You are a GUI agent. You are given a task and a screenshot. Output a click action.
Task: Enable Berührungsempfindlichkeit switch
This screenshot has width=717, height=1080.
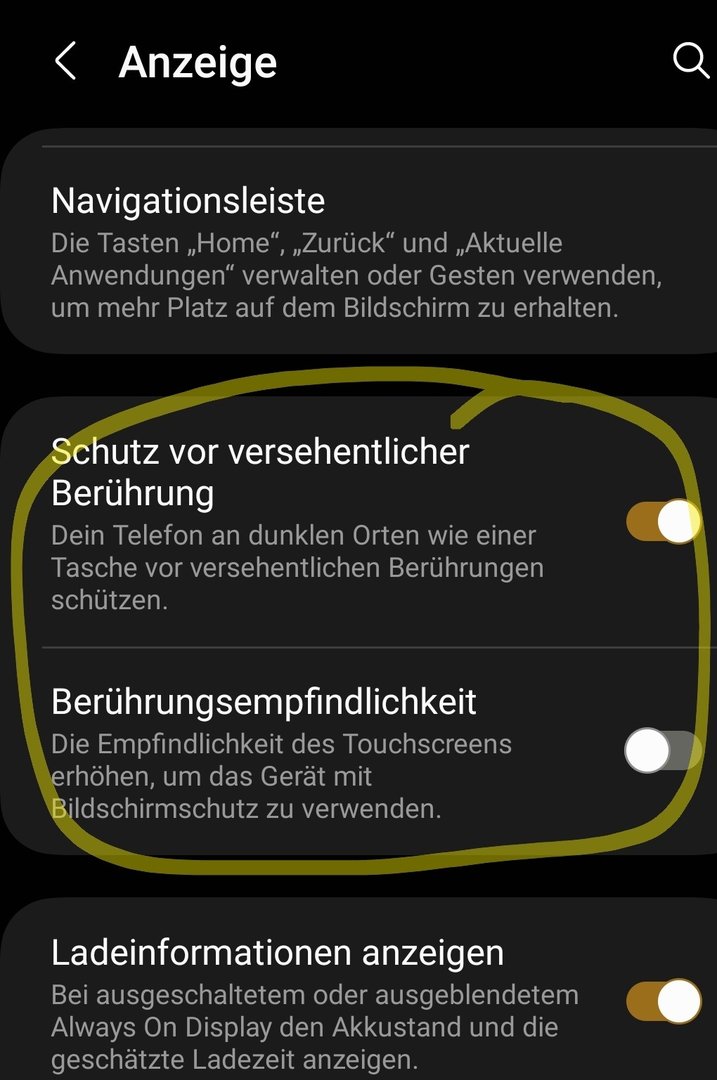(662, 751)
